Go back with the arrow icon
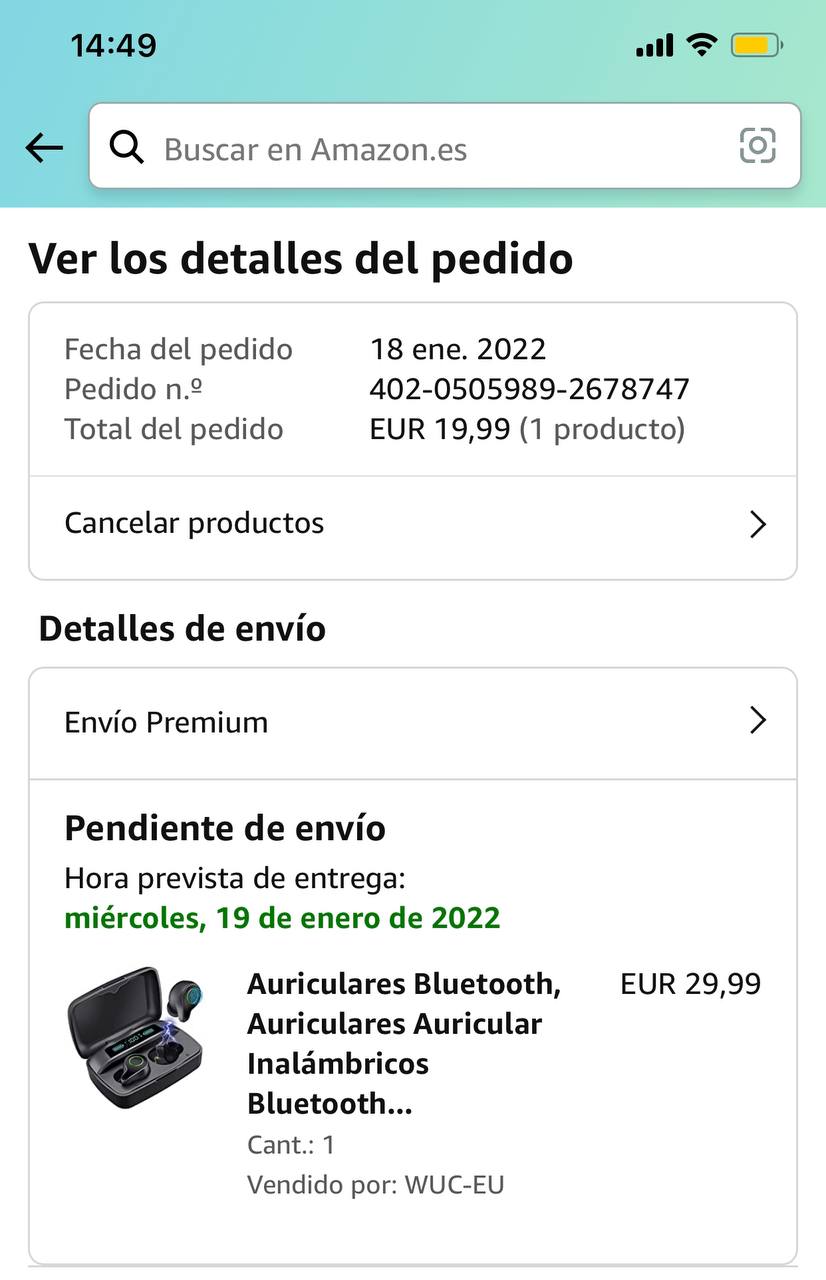 [x=44, y=148]
